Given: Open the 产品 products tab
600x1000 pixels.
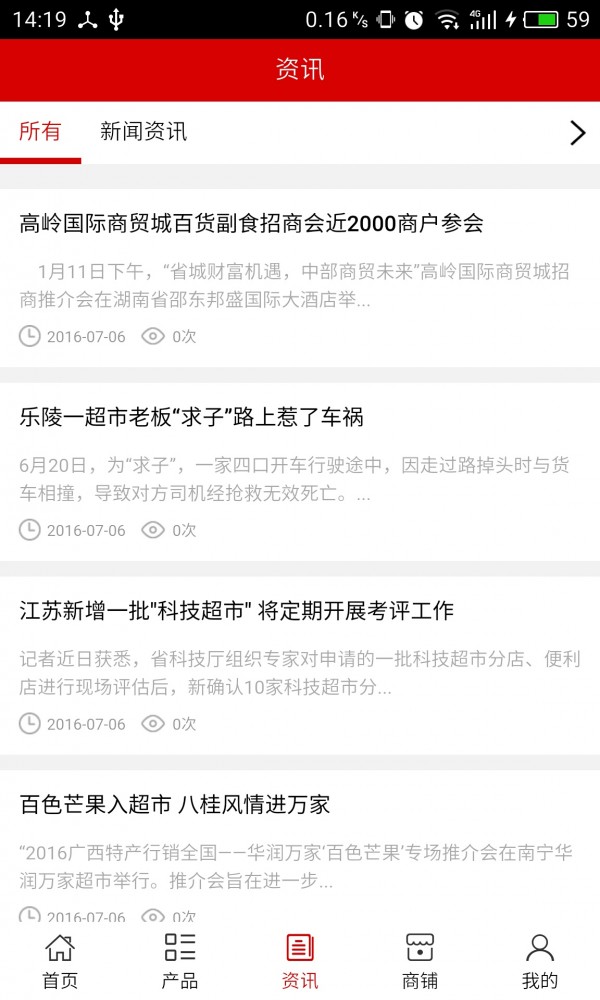Looking at the screenshot, I should 180,961.
